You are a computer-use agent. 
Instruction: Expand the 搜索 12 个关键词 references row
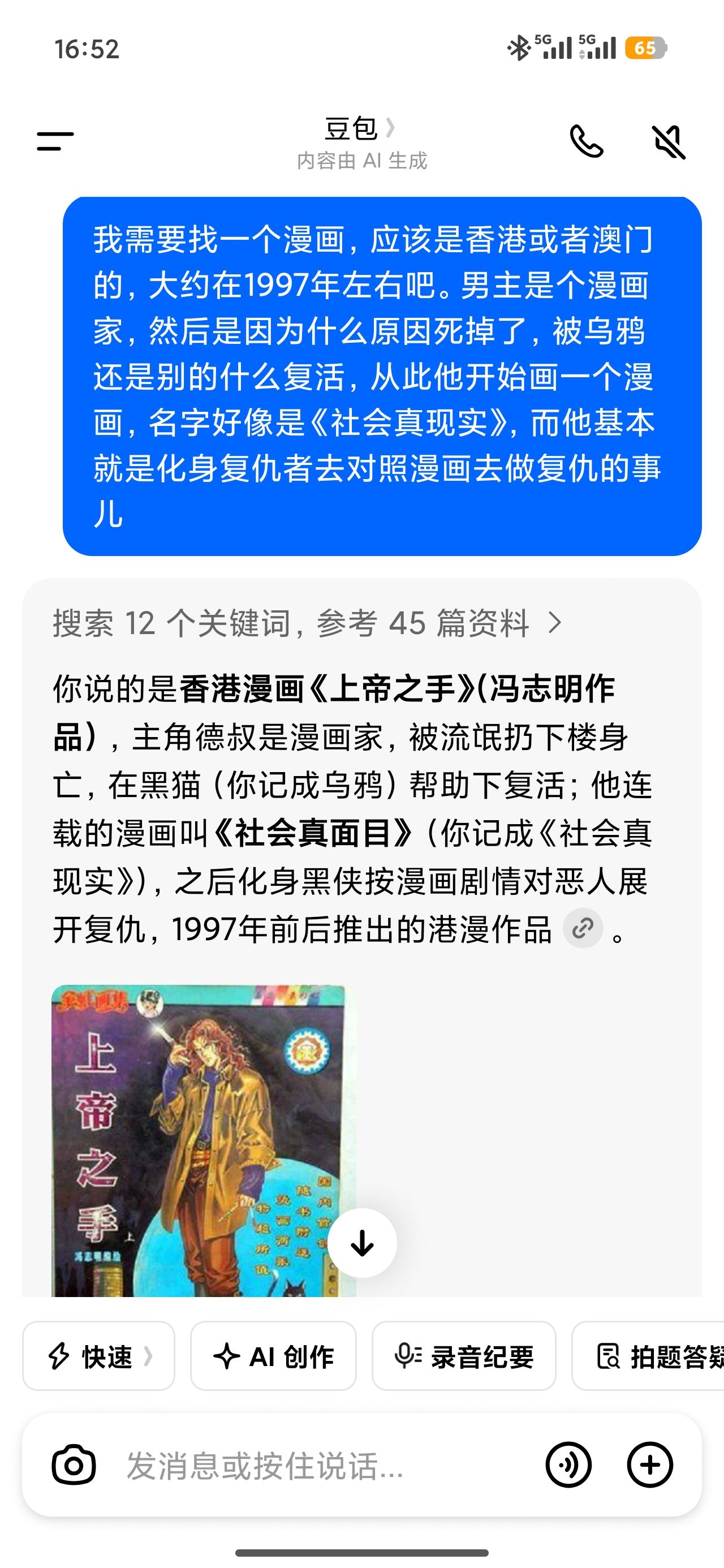[308, 623]
